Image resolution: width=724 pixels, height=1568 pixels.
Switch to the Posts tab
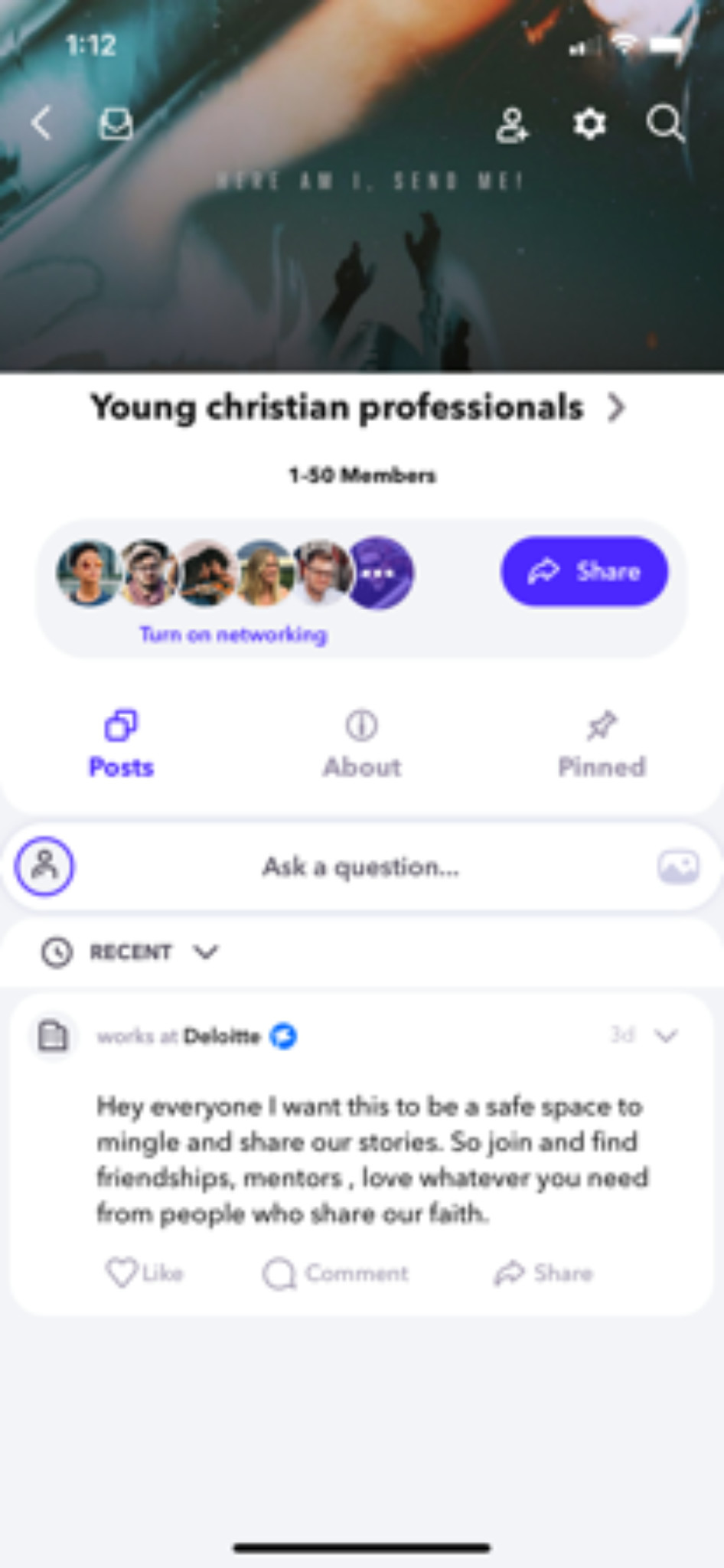click(121, 743)
